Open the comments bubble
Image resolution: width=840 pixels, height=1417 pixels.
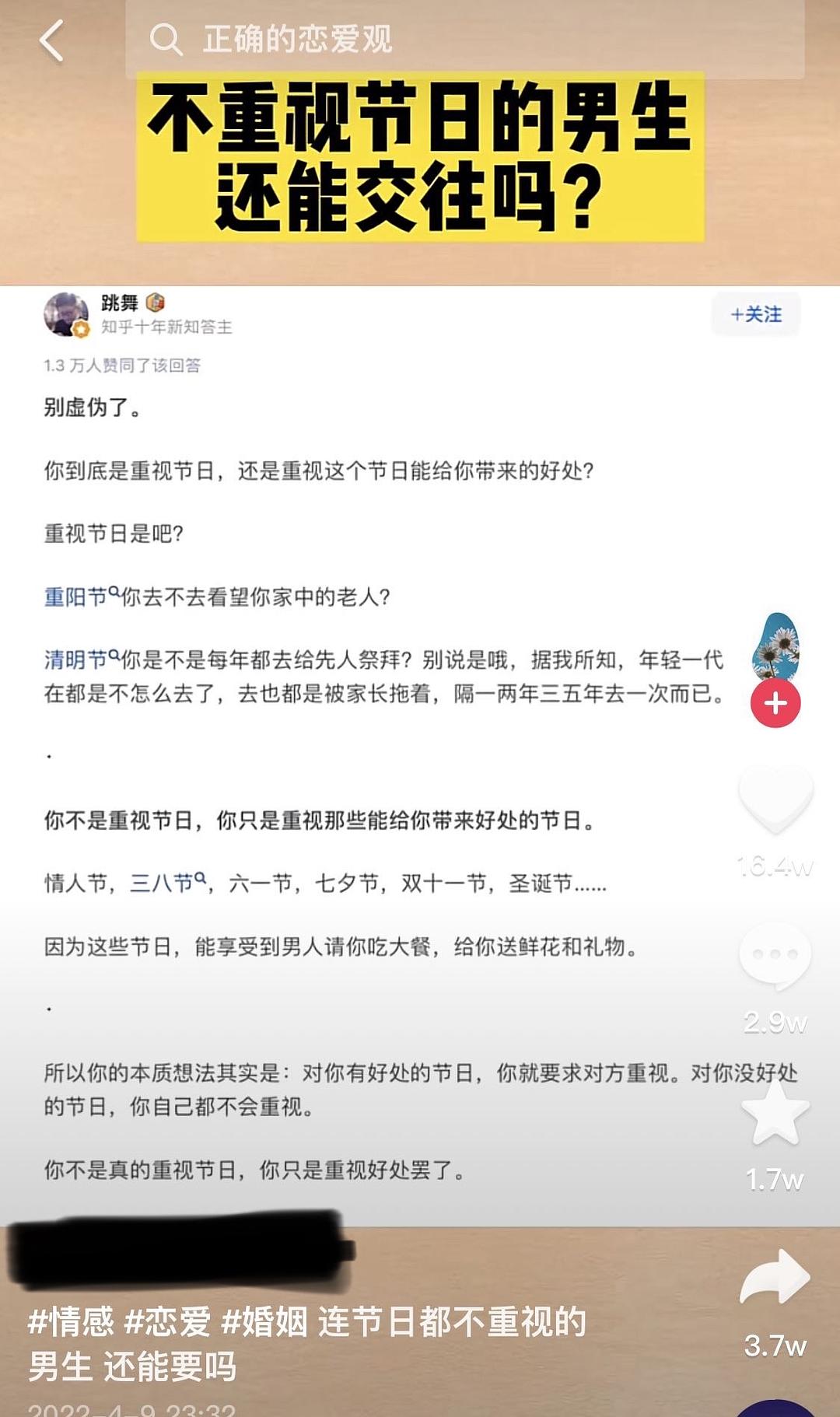[775, 956]
